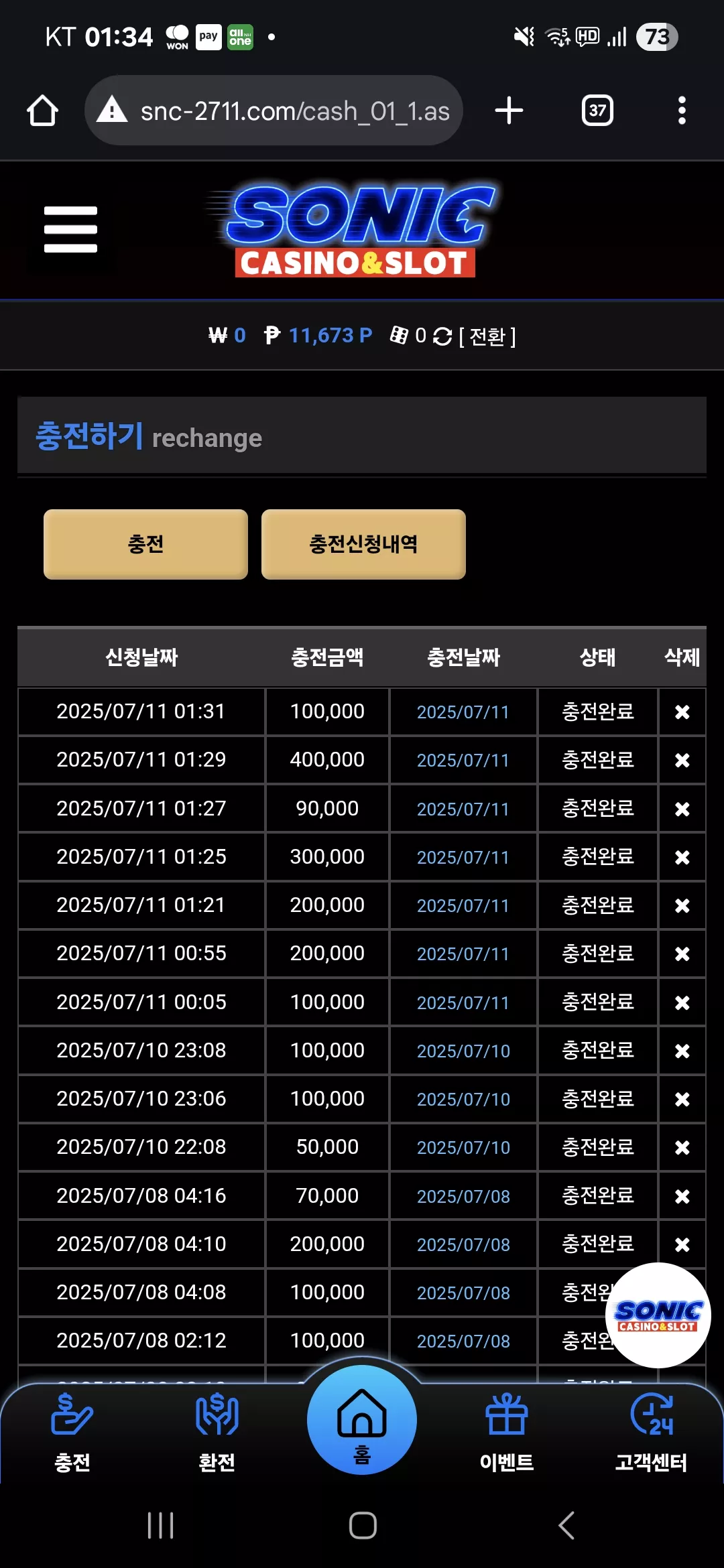Open the 충전신청내역 history button

click(x=363, y=544)
